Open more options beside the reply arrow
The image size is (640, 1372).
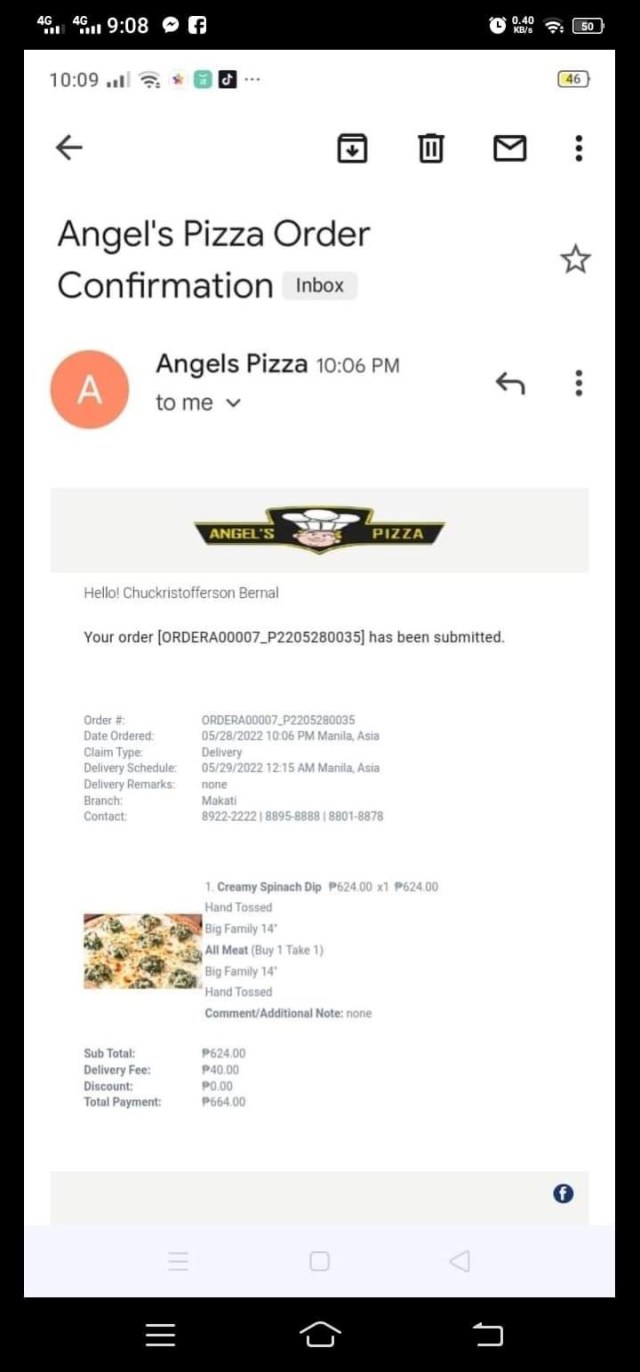(578, 383)
